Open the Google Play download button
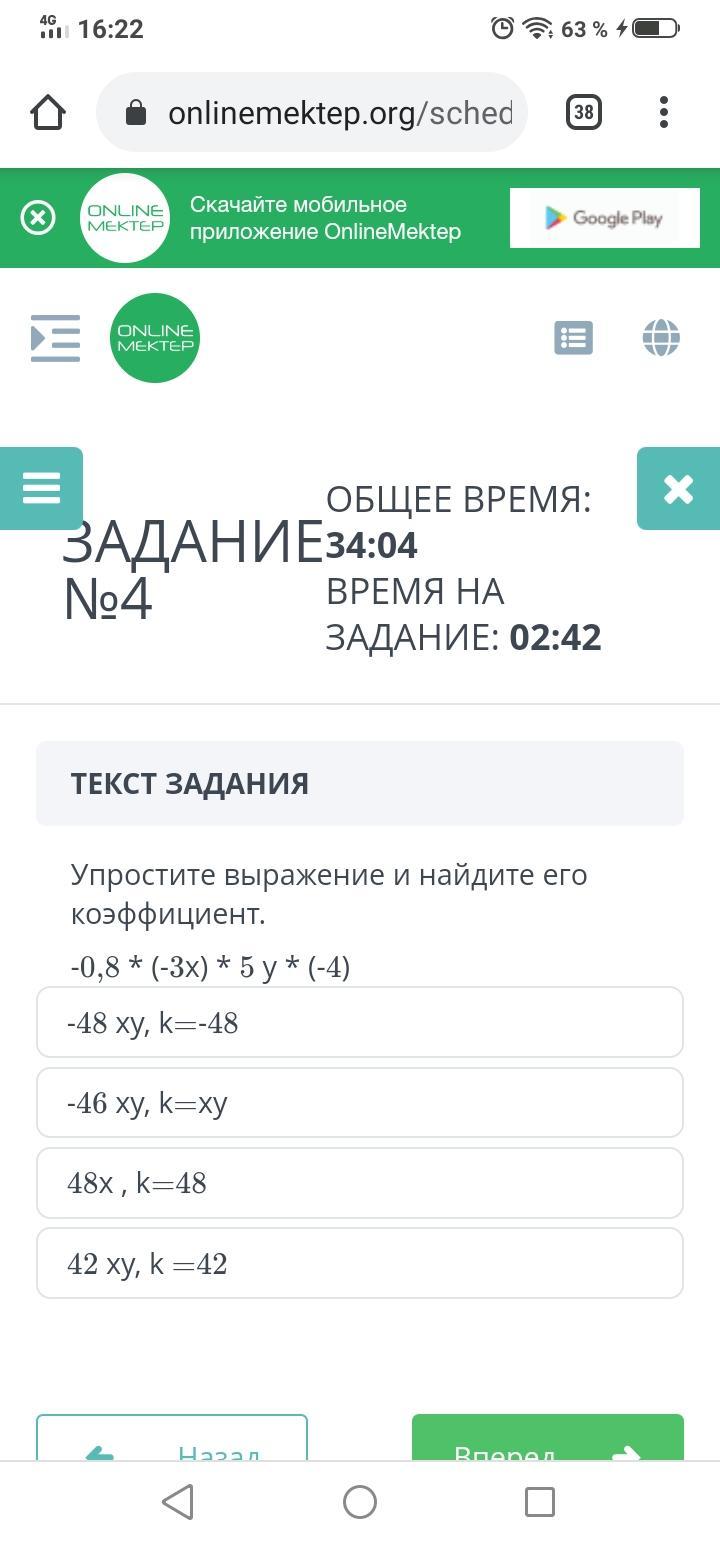The width and height of the screenshot is (720, 1544). [604, 218]
